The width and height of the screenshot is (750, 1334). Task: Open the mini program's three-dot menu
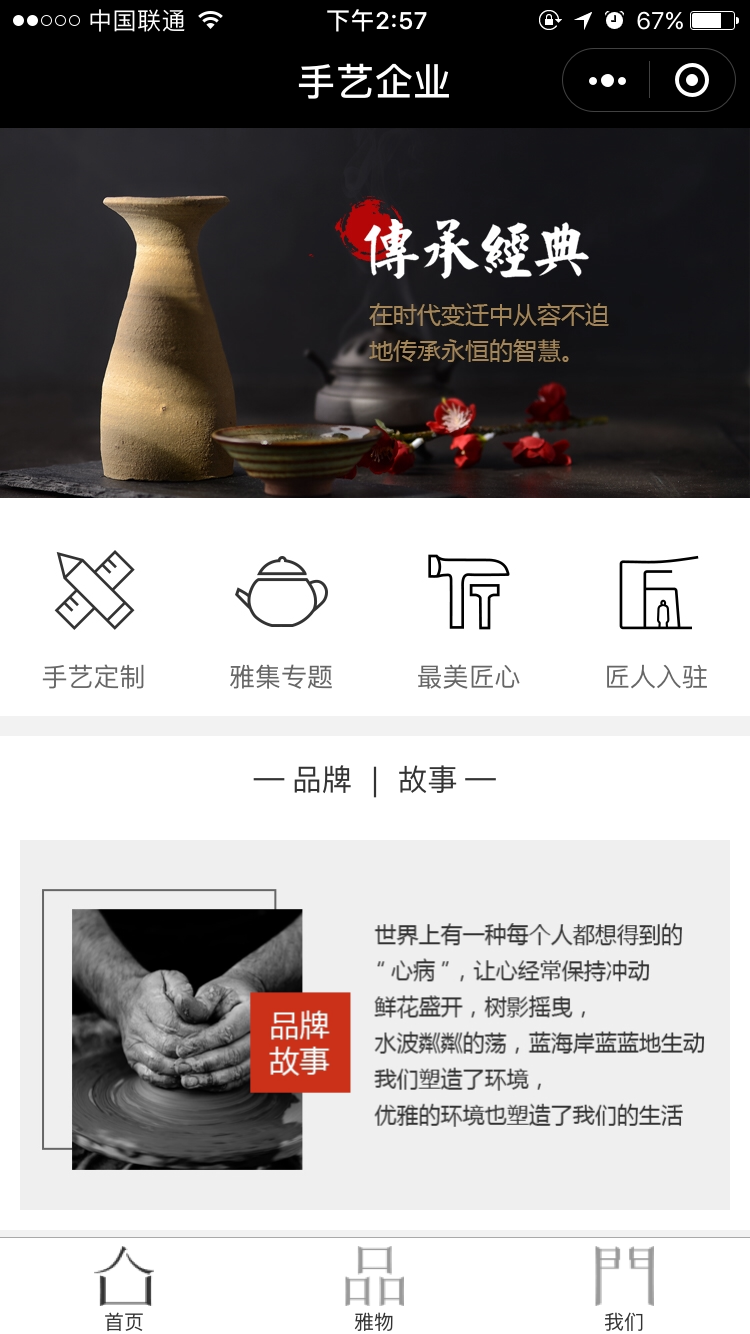point(607,81)
